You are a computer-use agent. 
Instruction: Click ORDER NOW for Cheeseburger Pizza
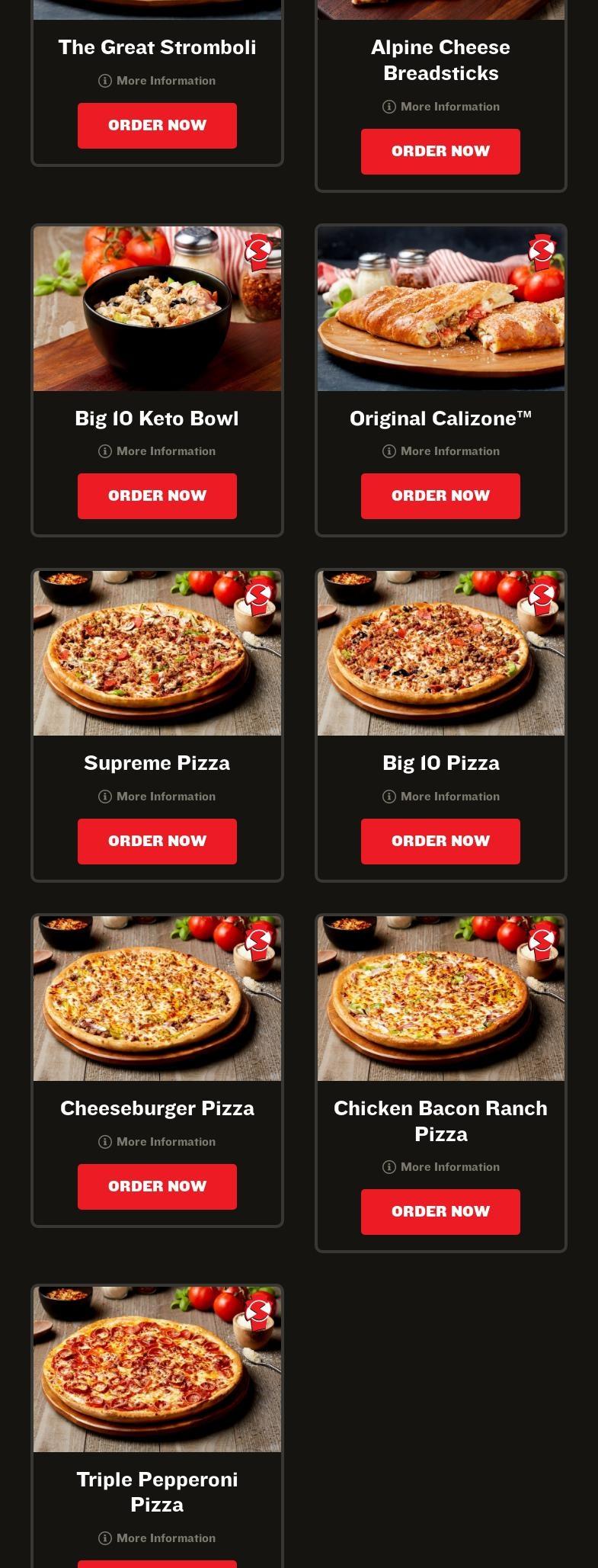(x=157, y=1187)
